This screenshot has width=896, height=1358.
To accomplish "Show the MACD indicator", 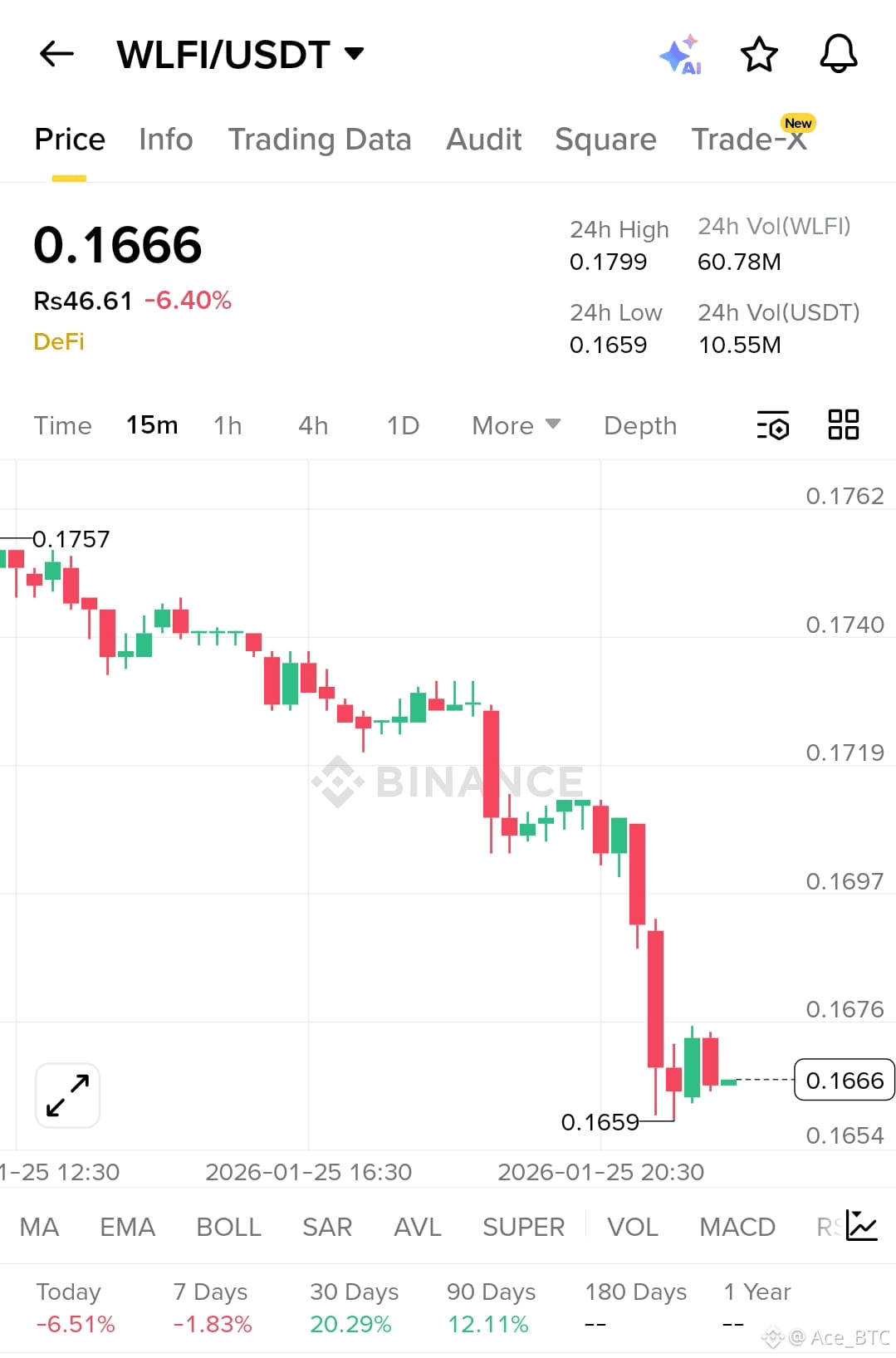I will point(737,1226).
